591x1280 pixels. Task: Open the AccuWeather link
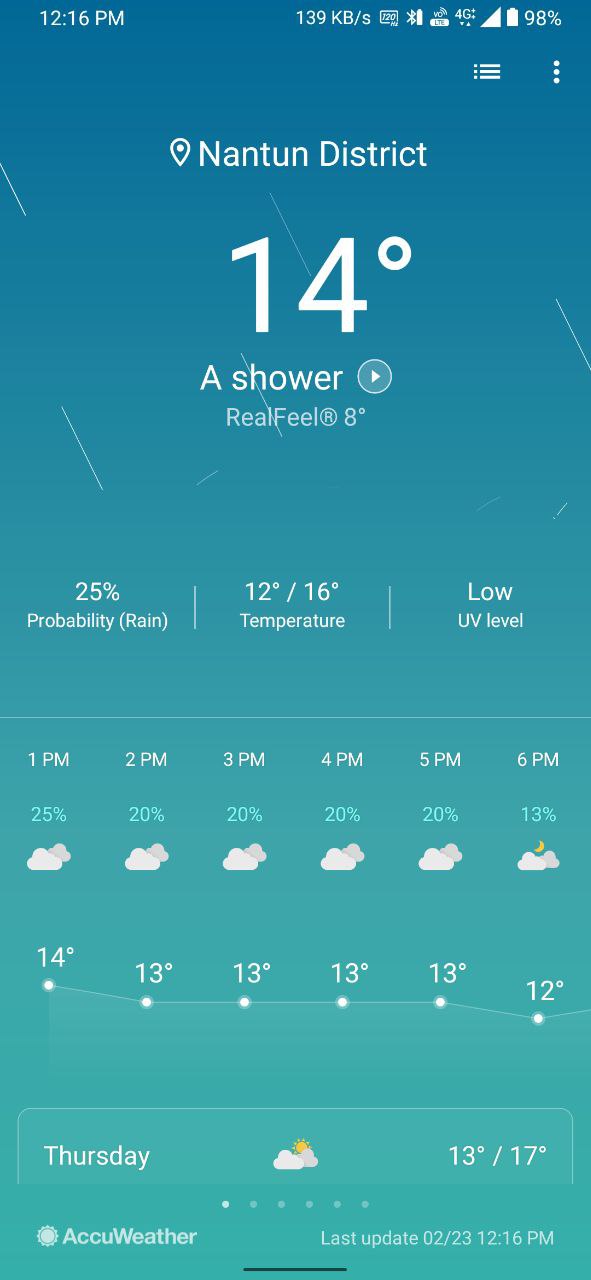click(117, 1237)
